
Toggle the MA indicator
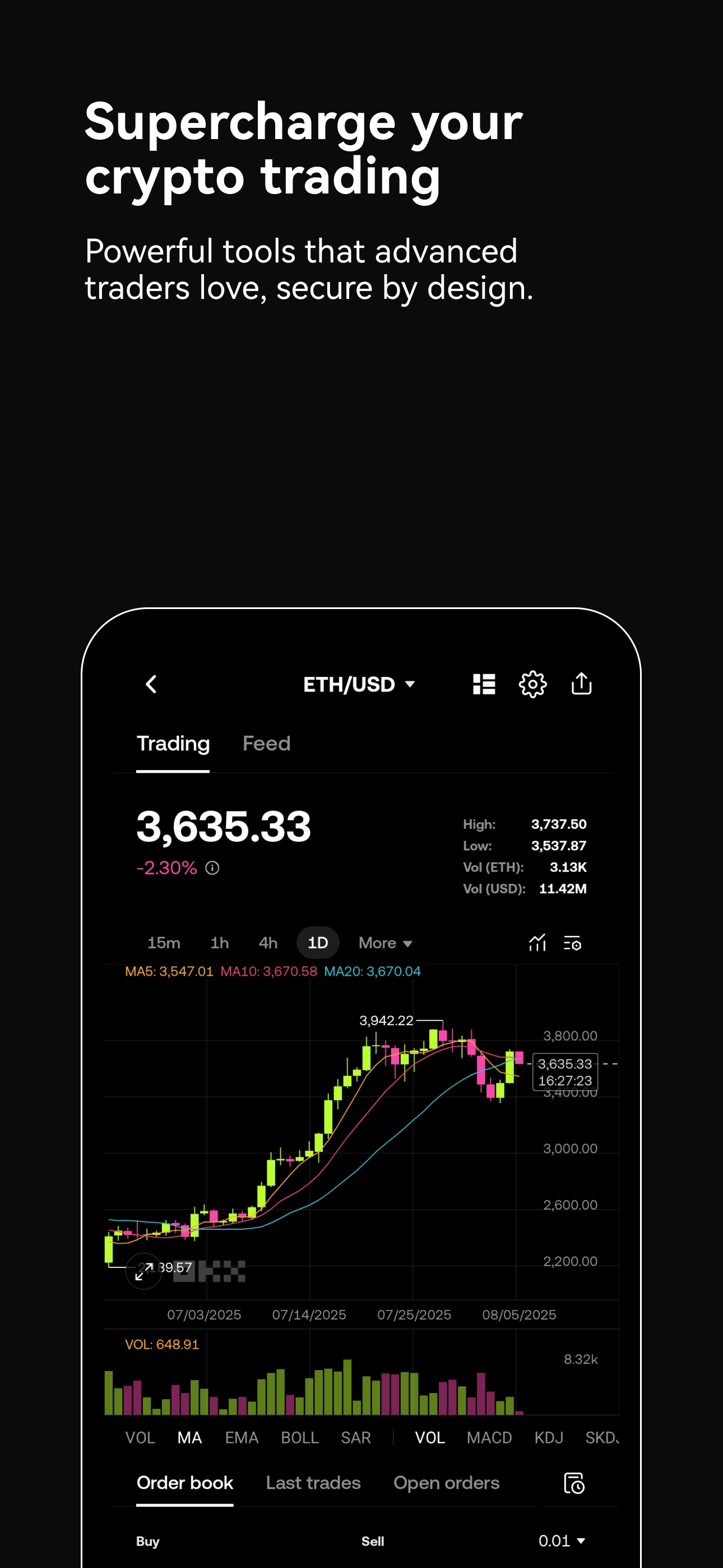pos(189,1438)
